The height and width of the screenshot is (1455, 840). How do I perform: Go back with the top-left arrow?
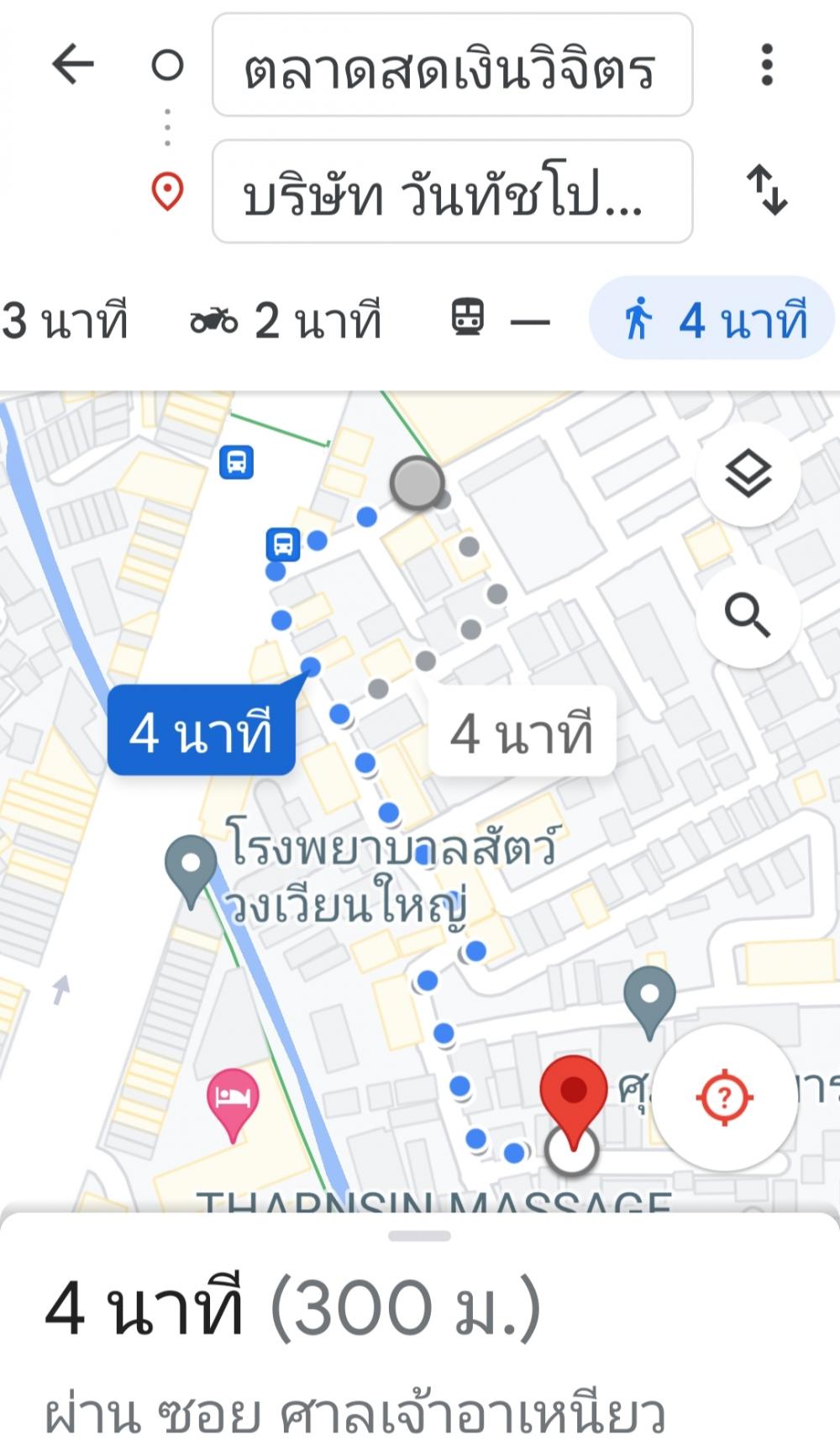[73, 65]
